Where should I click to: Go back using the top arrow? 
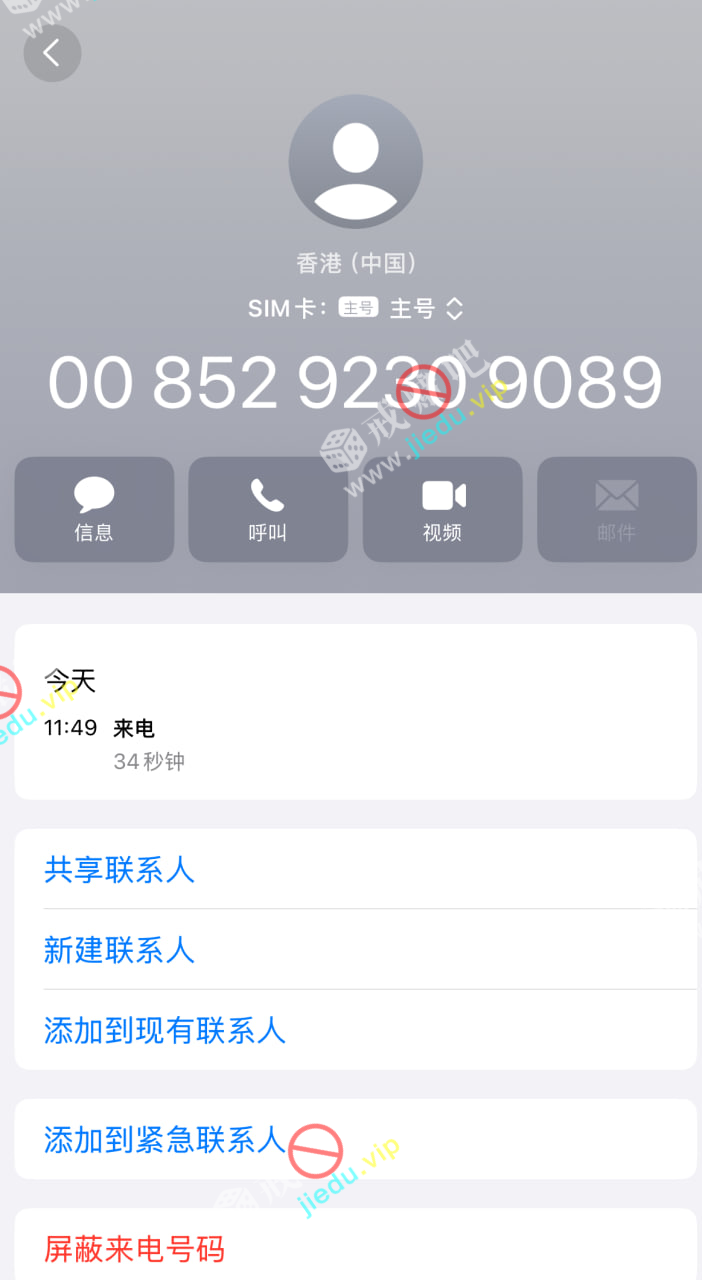click(52, 53)
